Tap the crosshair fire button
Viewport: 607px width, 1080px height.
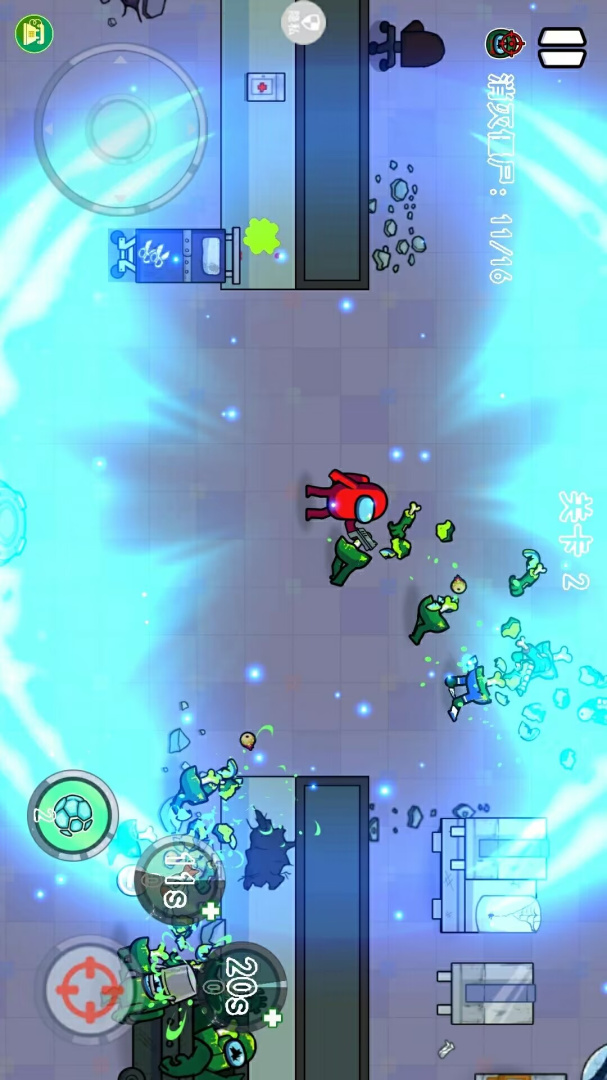click(89, 988)
